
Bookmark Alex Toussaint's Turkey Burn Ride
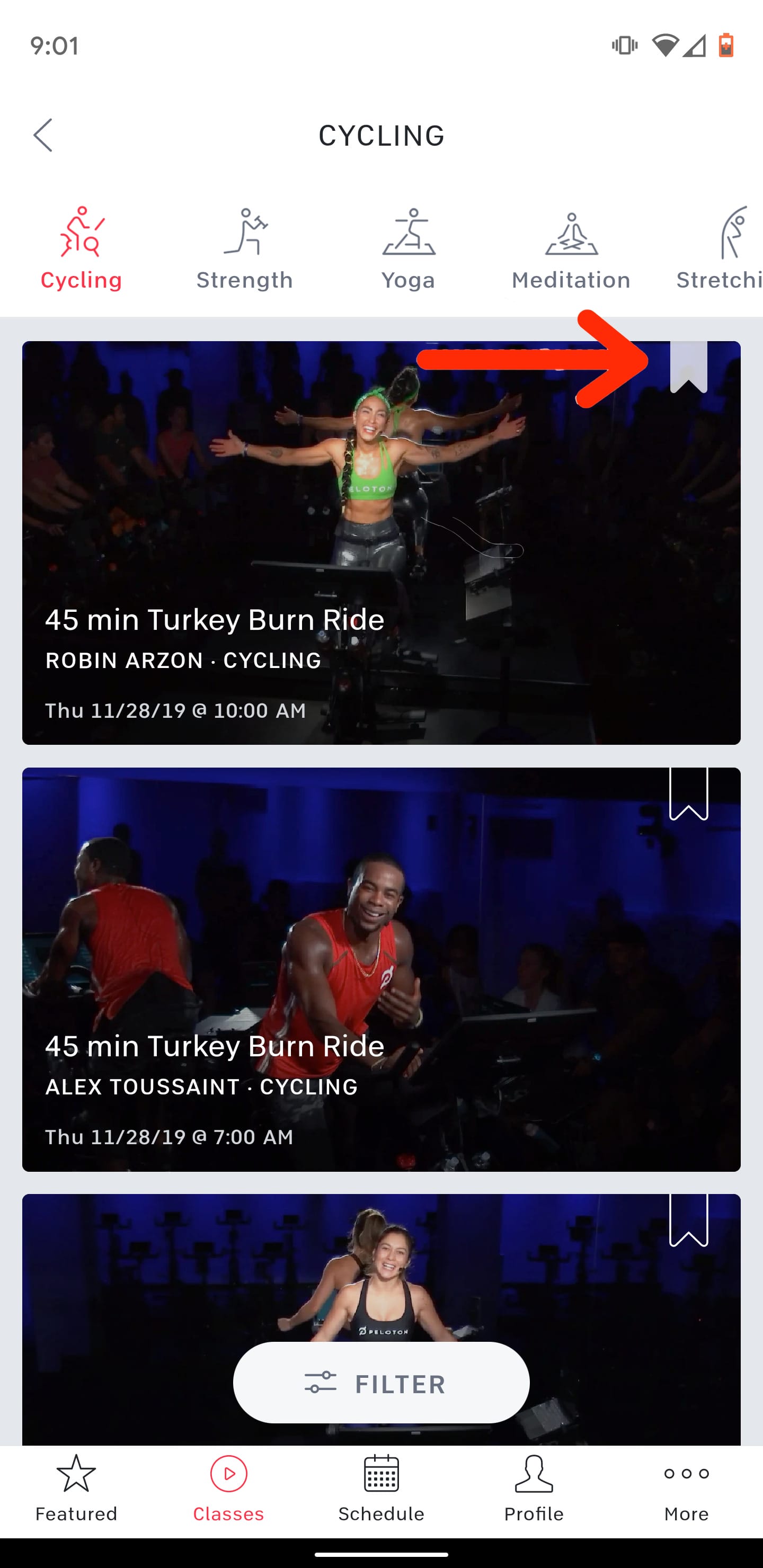(x=688, y=793)
